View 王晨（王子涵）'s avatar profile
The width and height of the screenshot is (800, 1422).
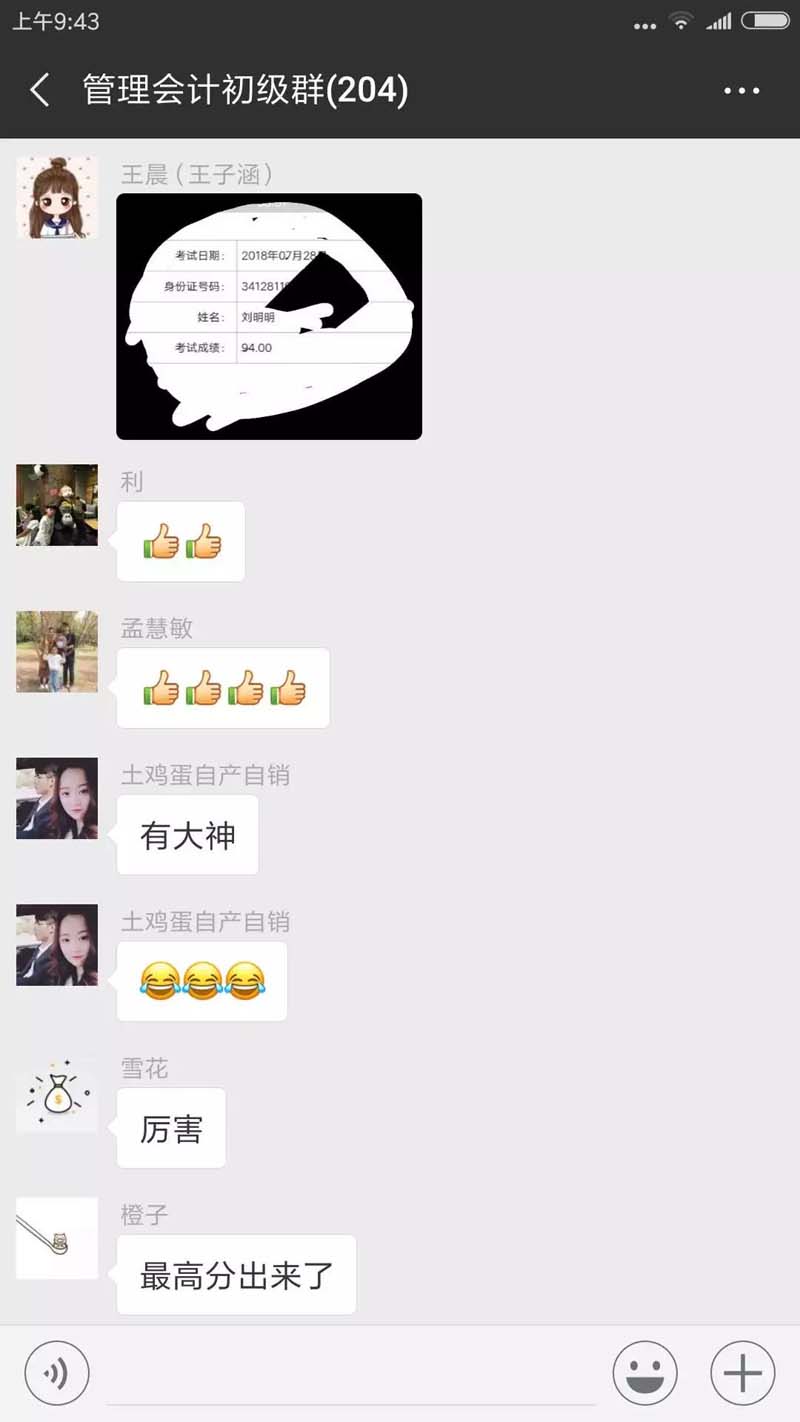57,197
